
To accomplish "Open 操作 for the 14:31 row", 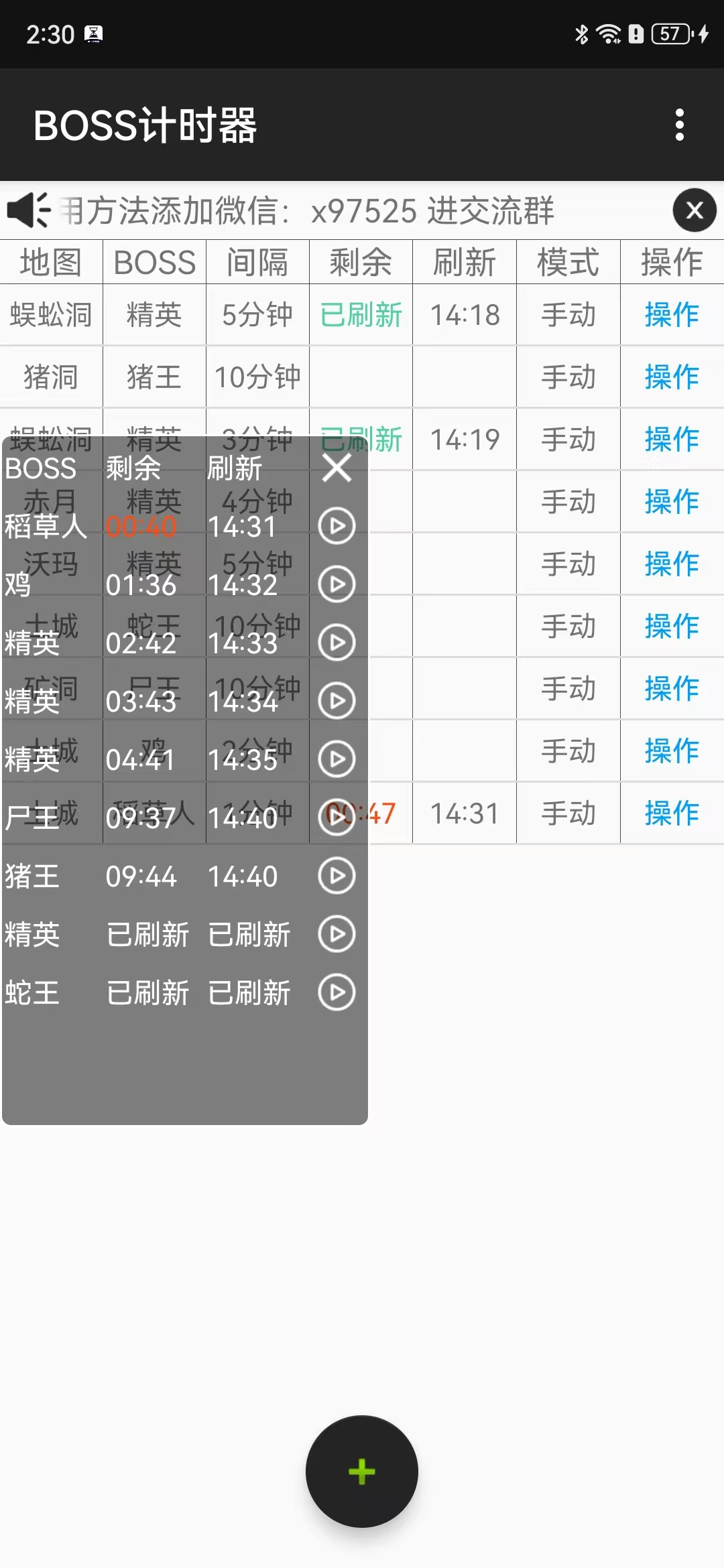I will [672, 813].
